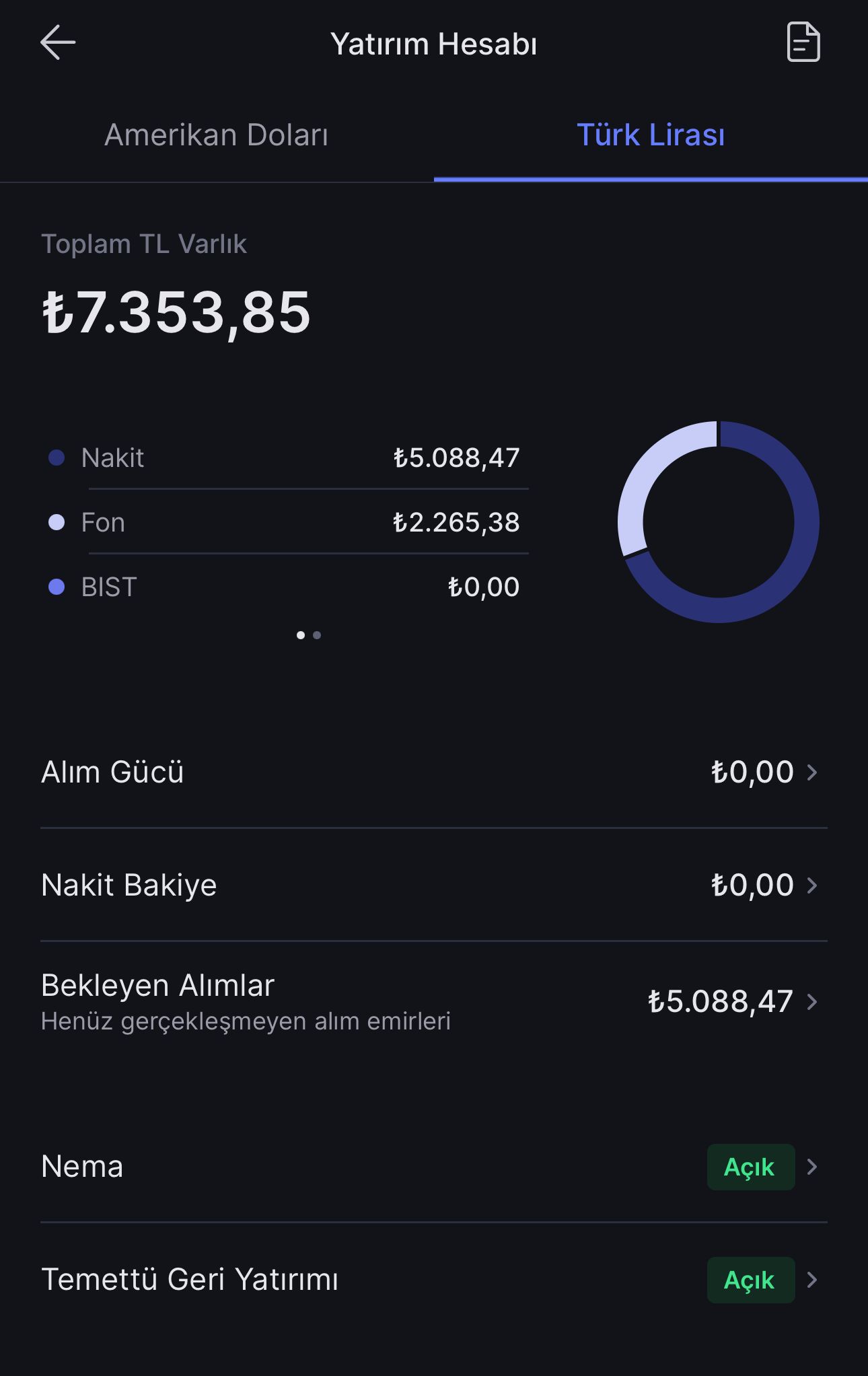
Task: Open Temettü Geri Yatırımı setting
Action: tap(434, 1279)
